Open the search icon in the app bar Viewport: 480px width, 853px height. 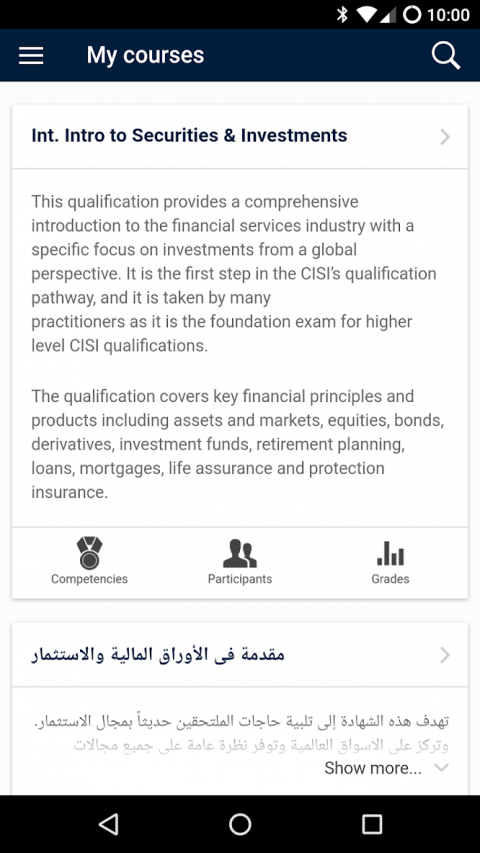click(x=446, y=55)
